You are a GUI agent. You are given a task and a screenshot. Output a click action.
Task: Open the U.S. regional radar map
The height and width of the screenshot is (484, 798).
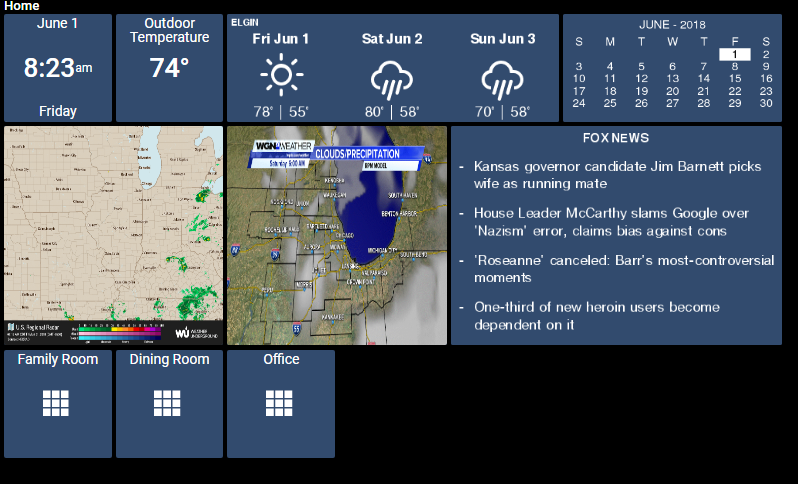point(113,235)
